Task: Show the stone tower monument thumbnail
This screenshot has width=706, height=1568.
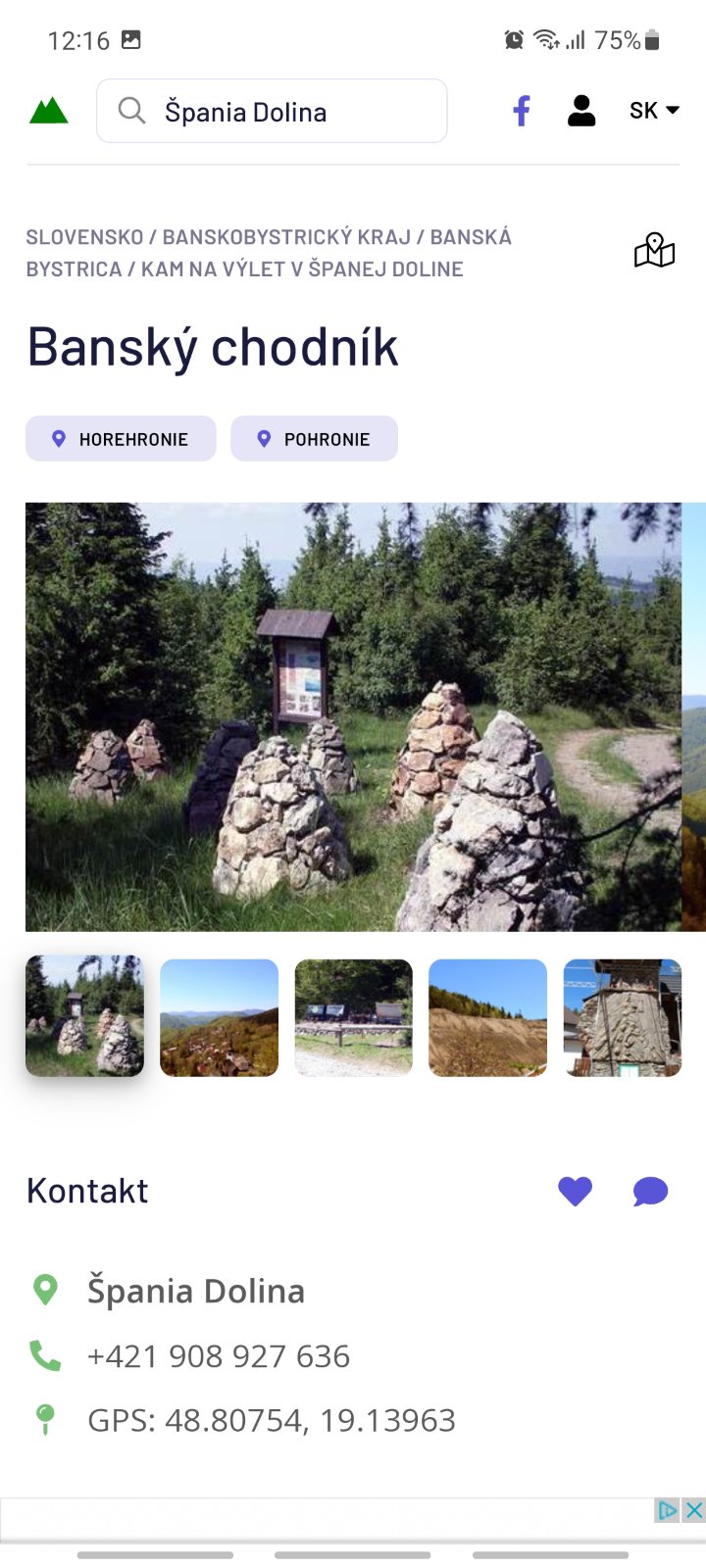Action: pyautogui.click(x=622, y=1017)
